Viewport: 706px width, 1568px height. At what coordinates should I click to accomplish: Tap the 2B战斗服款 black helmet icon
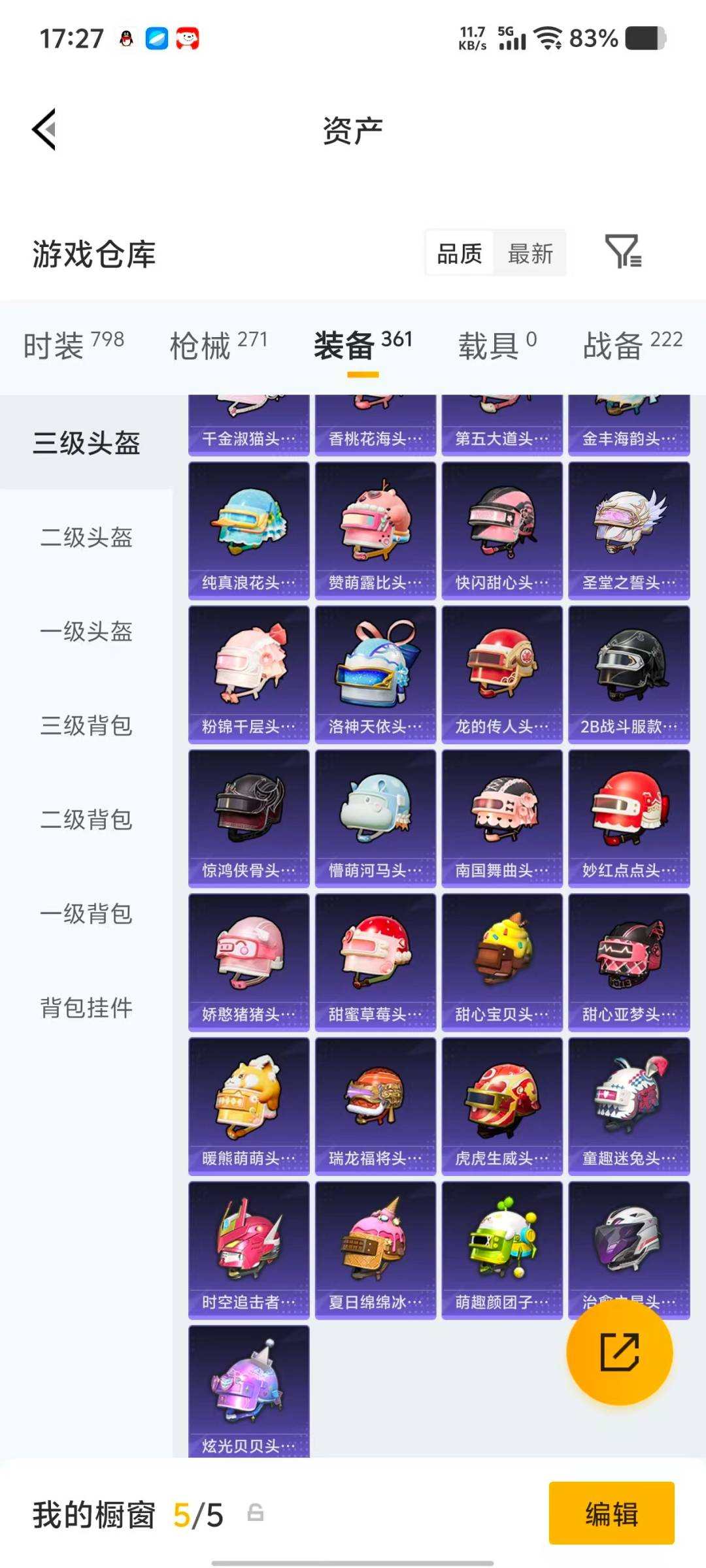[628, 673]
